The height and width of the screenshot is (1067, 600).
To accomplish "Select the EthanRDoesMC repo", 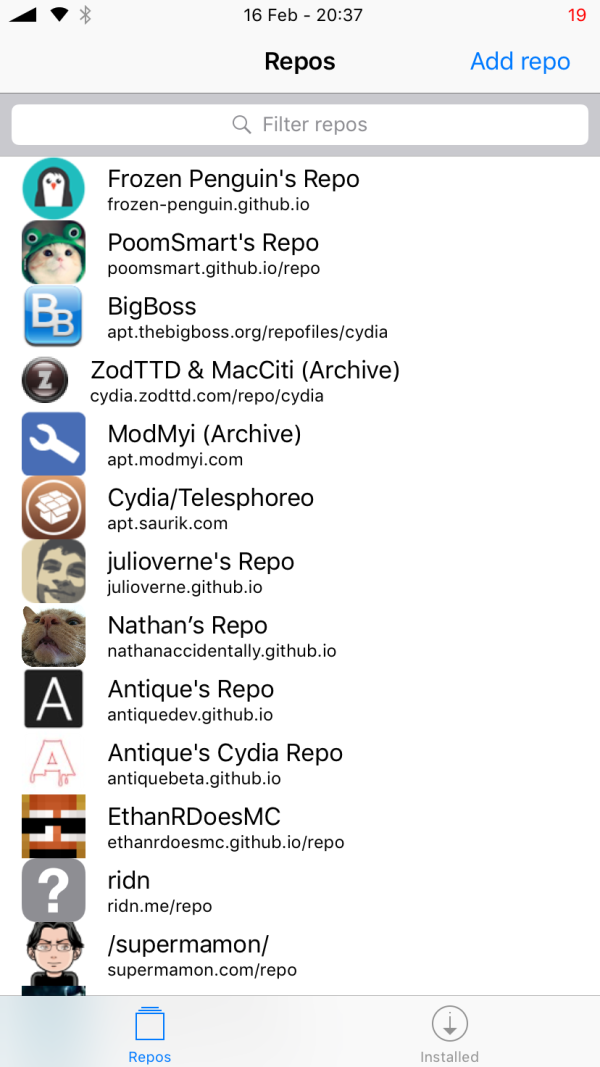I will pyautogui.click(x=225, y=829).
